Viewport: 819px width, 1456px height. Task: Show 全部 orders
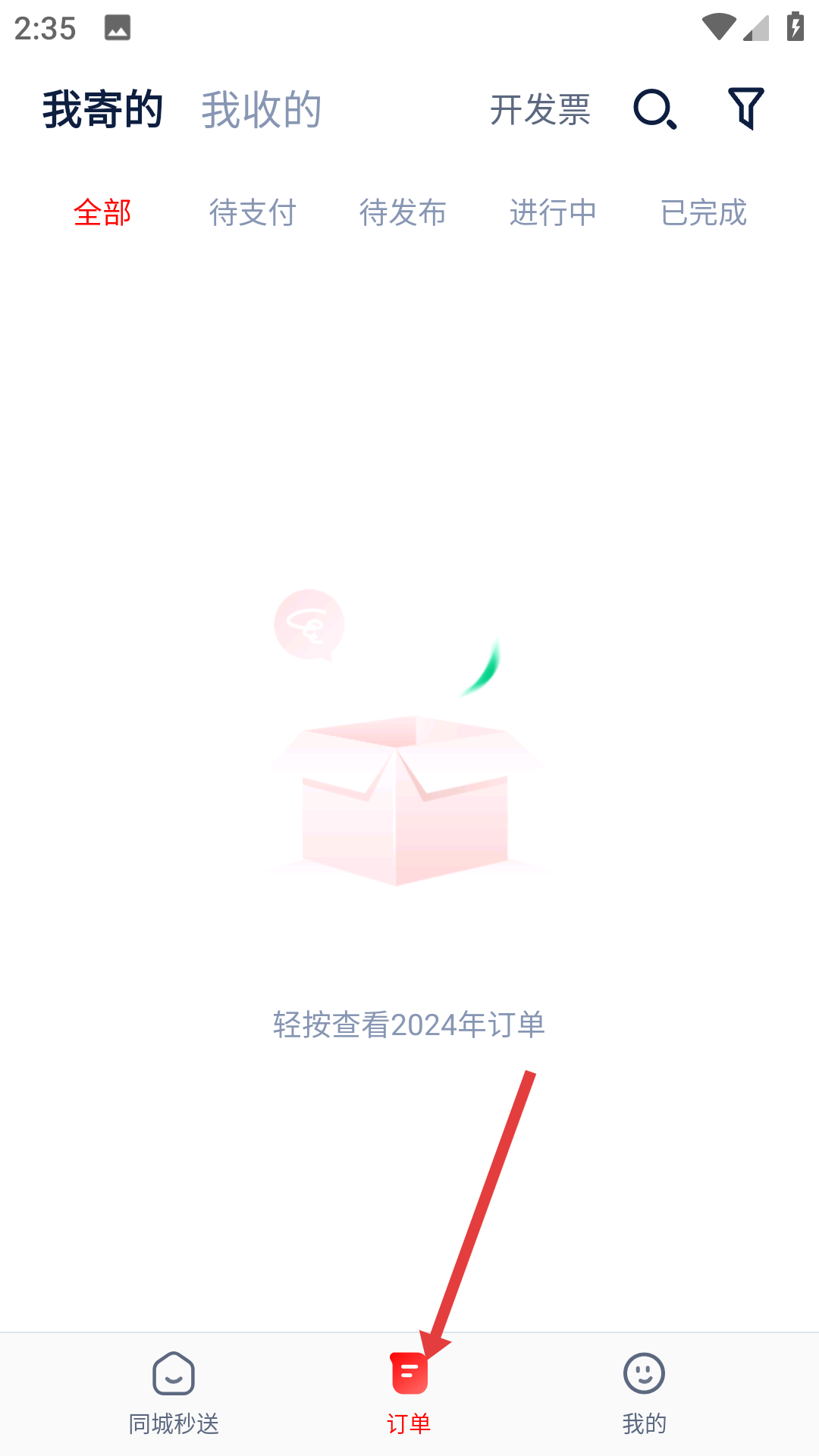(102, 213)
